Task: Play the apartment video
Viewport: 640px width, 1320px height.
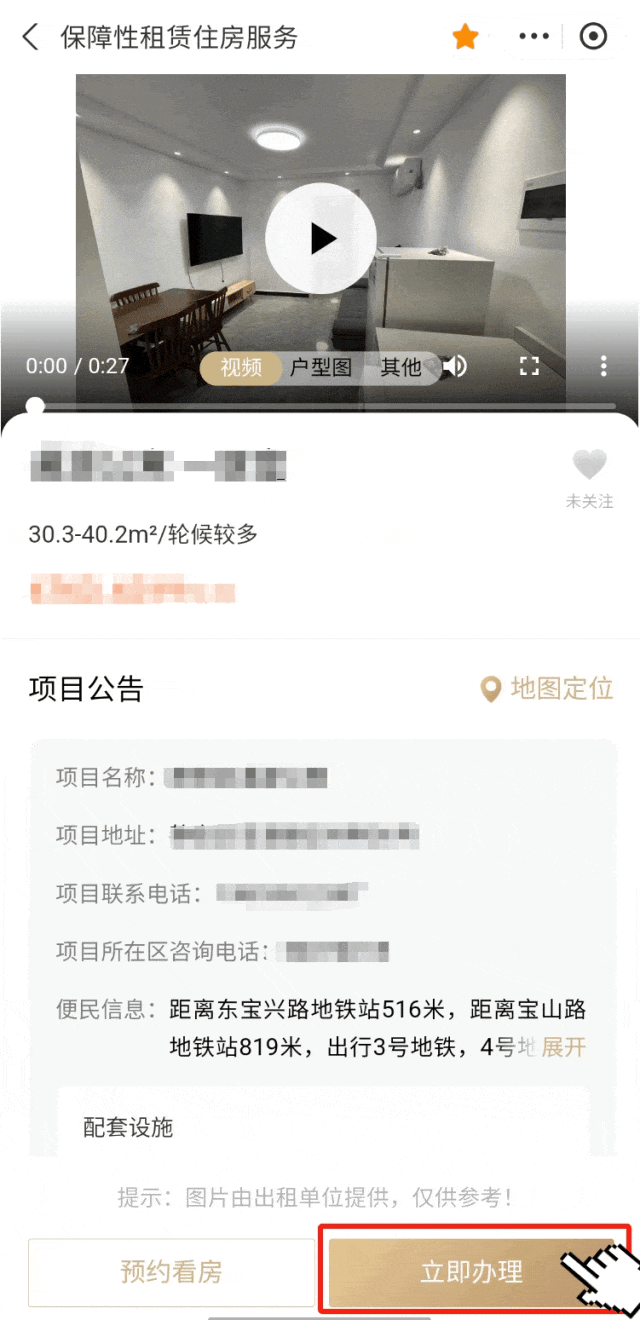Action: (321, 238)
